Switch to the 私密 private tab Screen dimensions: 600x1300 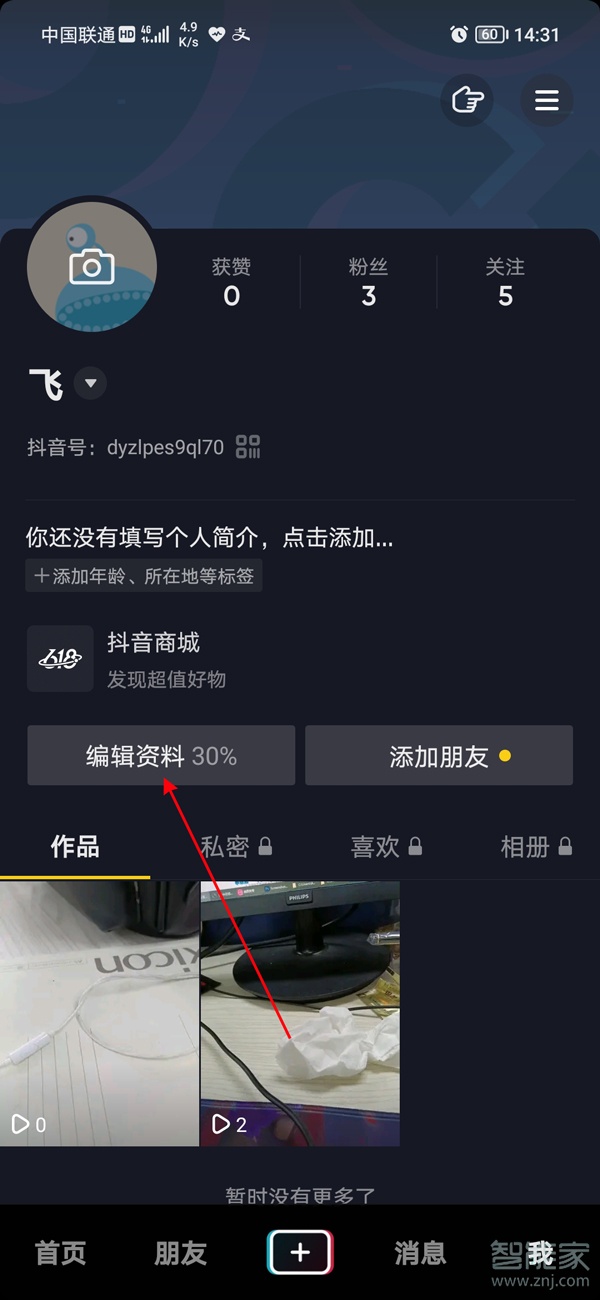(236, 847)
